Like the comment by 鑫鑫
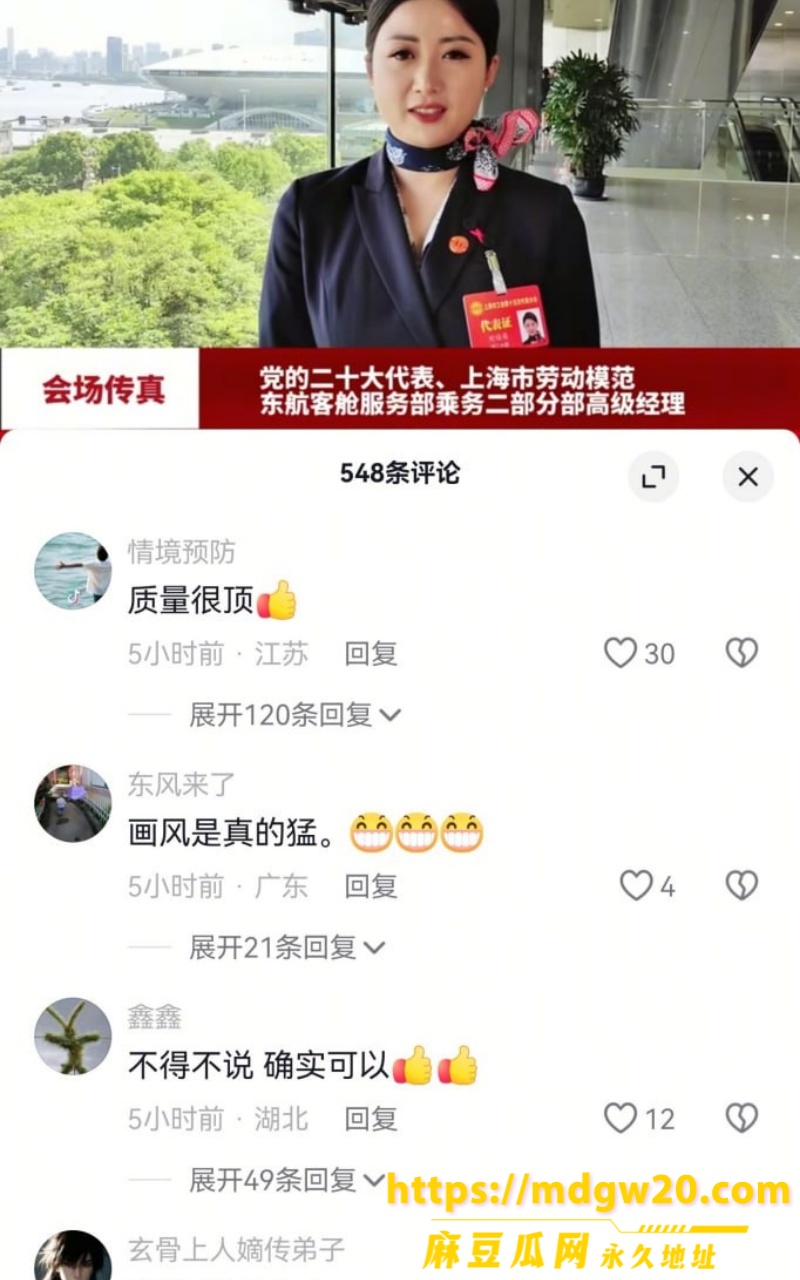The width and height of the screenshot is (800, 1280). coord(620,1118)
